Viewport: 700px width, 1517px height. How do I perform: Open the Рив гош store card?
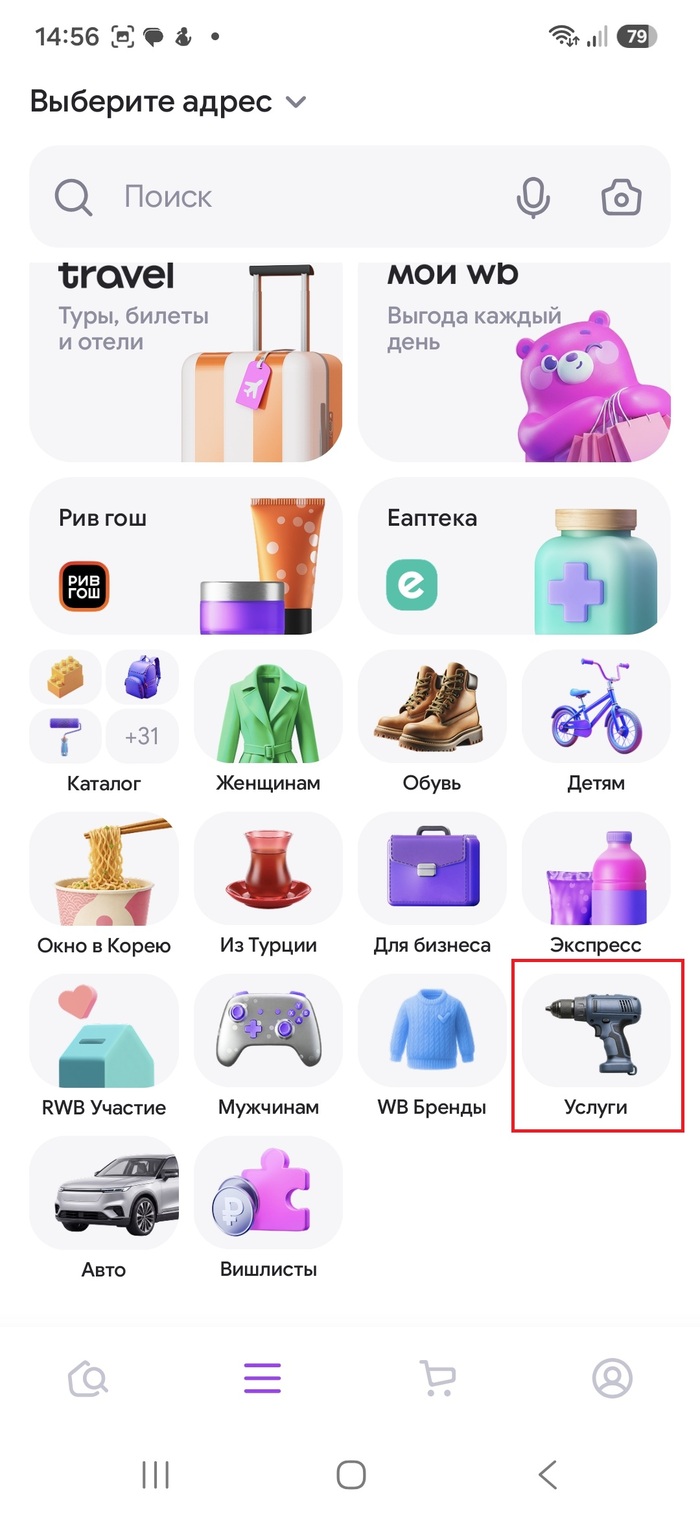tap(186, 556)
